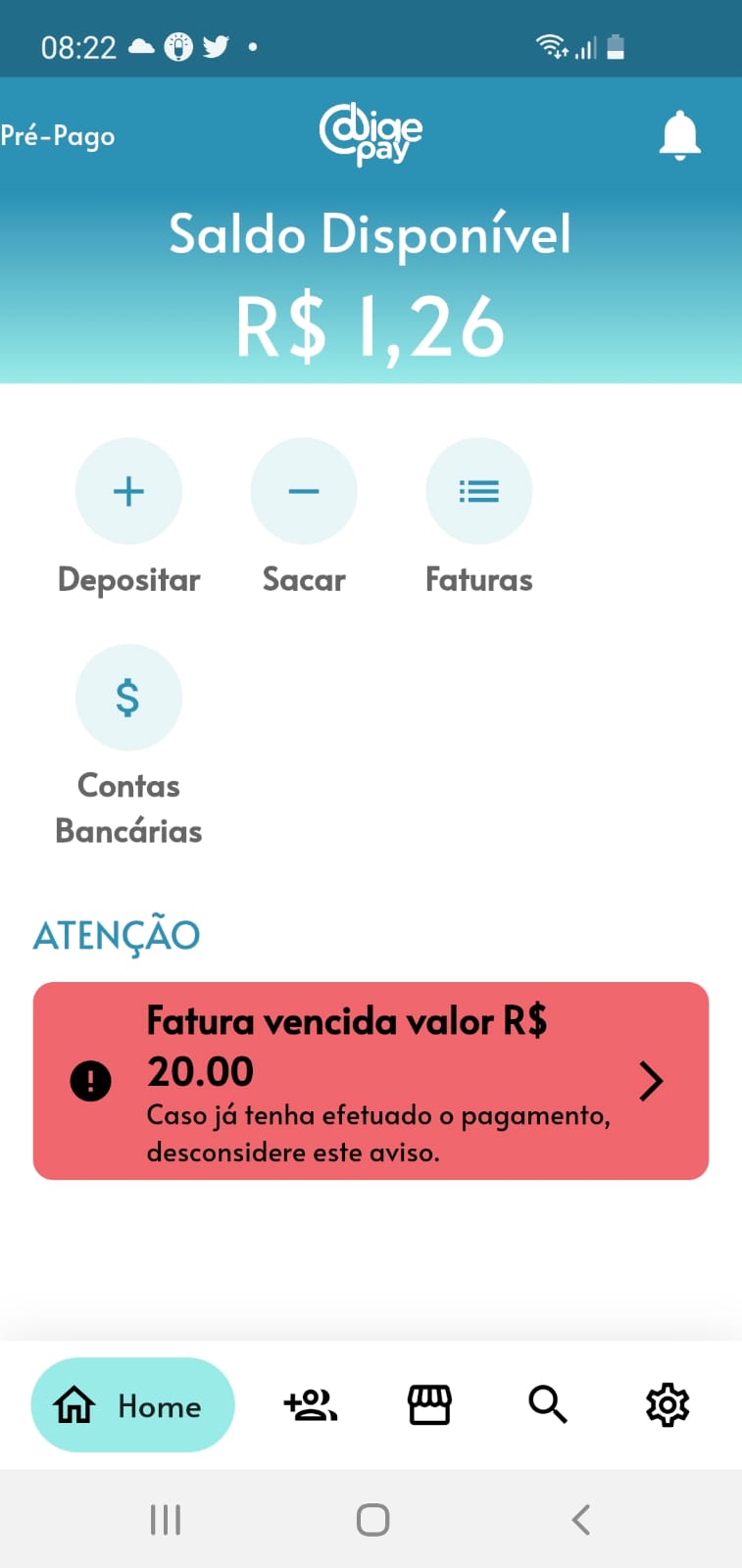This screenshot has width=742, height=1568.
Task: Open the add contacts tab
Action: click(311, 1405)
